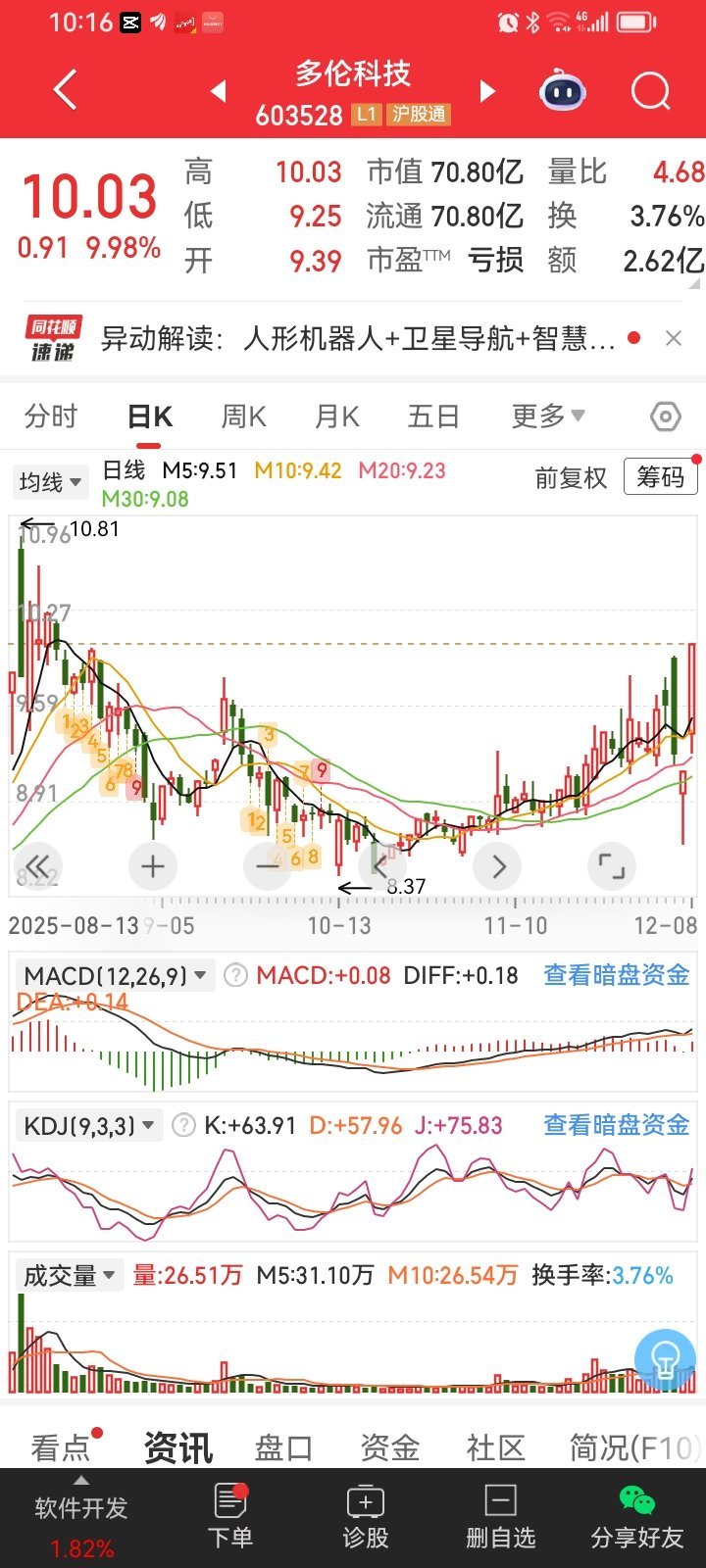Show the 筹码 chip distribution panel
Screen dimensions: 706x1568
[660, 476]
